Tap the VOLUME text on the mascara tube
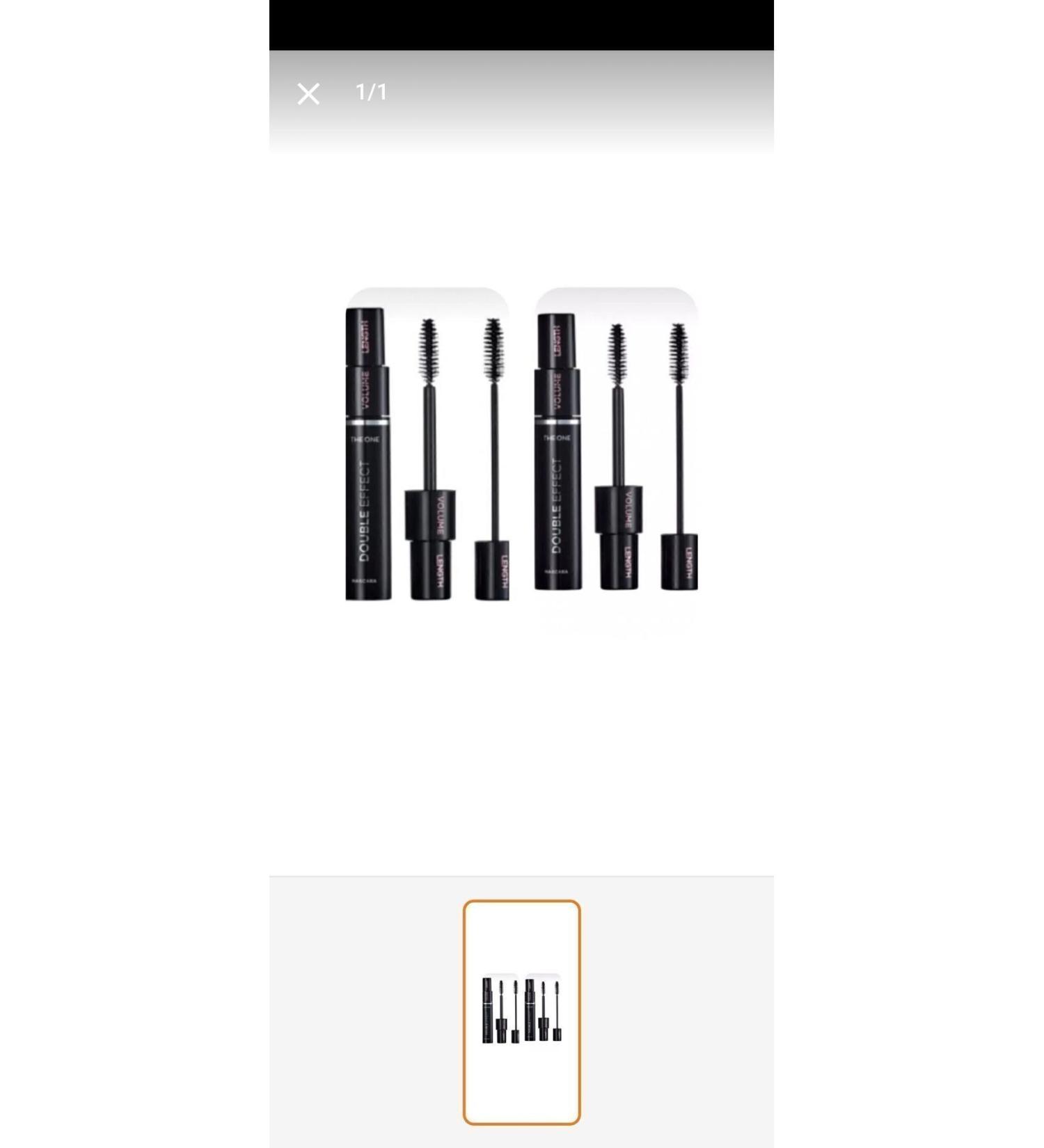Screen dimensions: 1044x1148 (x=367, y=390)
